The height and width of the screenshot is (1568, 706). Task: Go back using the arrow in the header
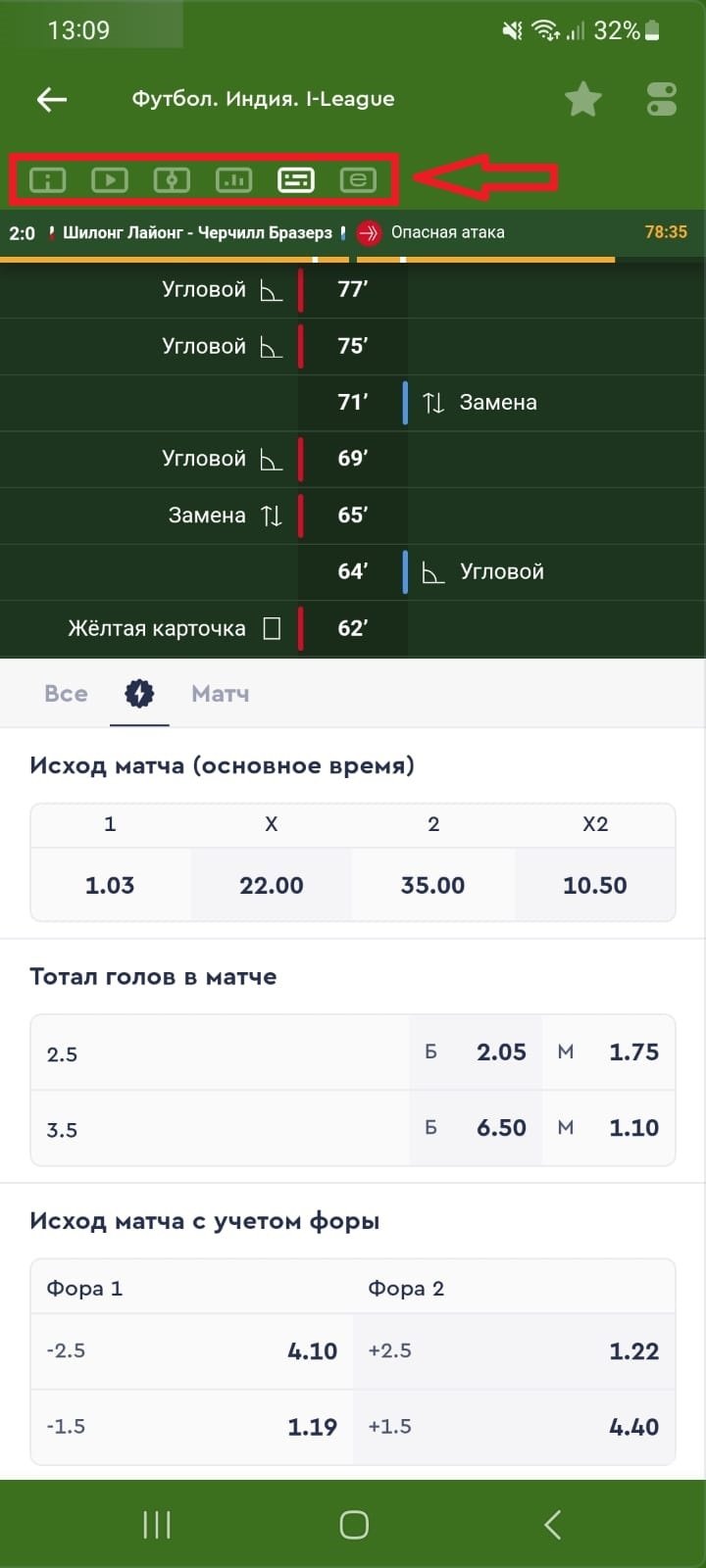[52, 99]
